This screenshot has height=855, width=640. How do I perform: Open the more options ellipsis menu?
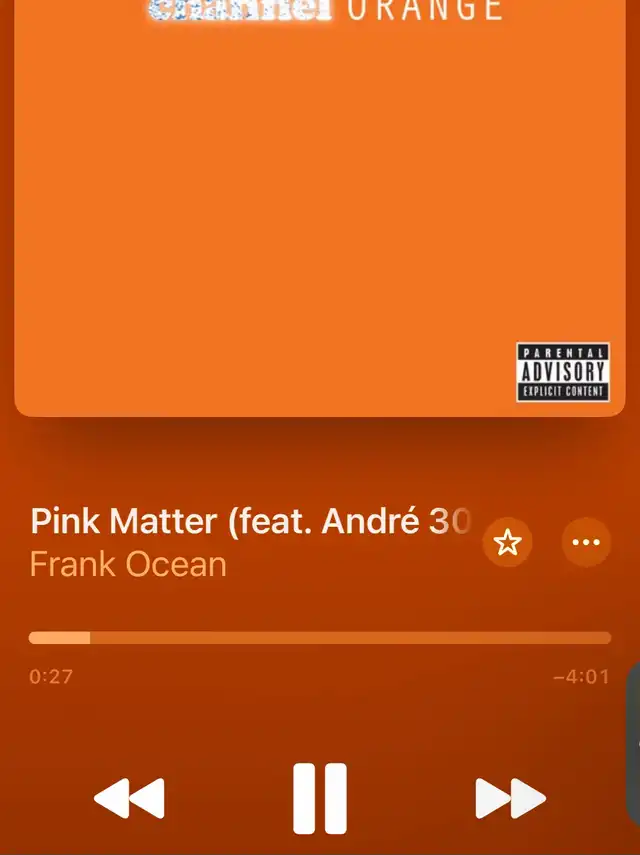coord(586,542)
